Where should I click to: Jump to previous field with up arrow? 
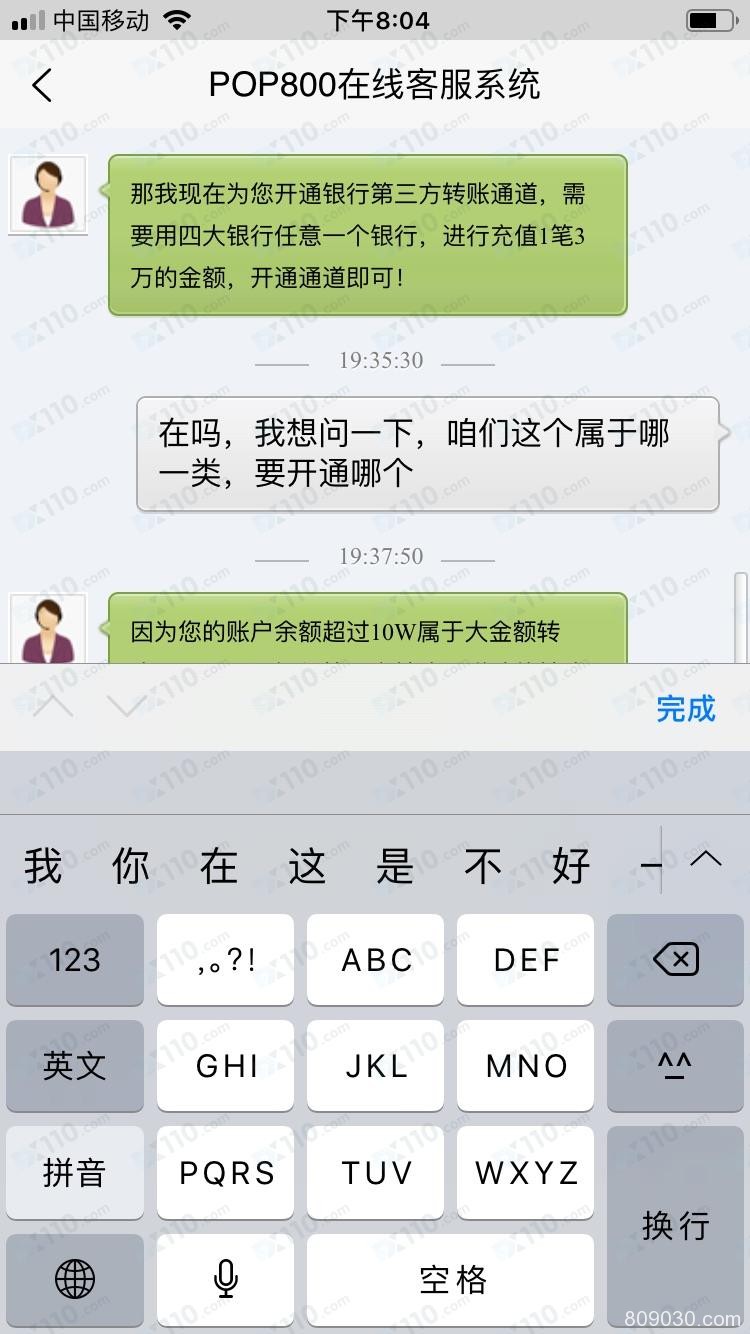54,705
